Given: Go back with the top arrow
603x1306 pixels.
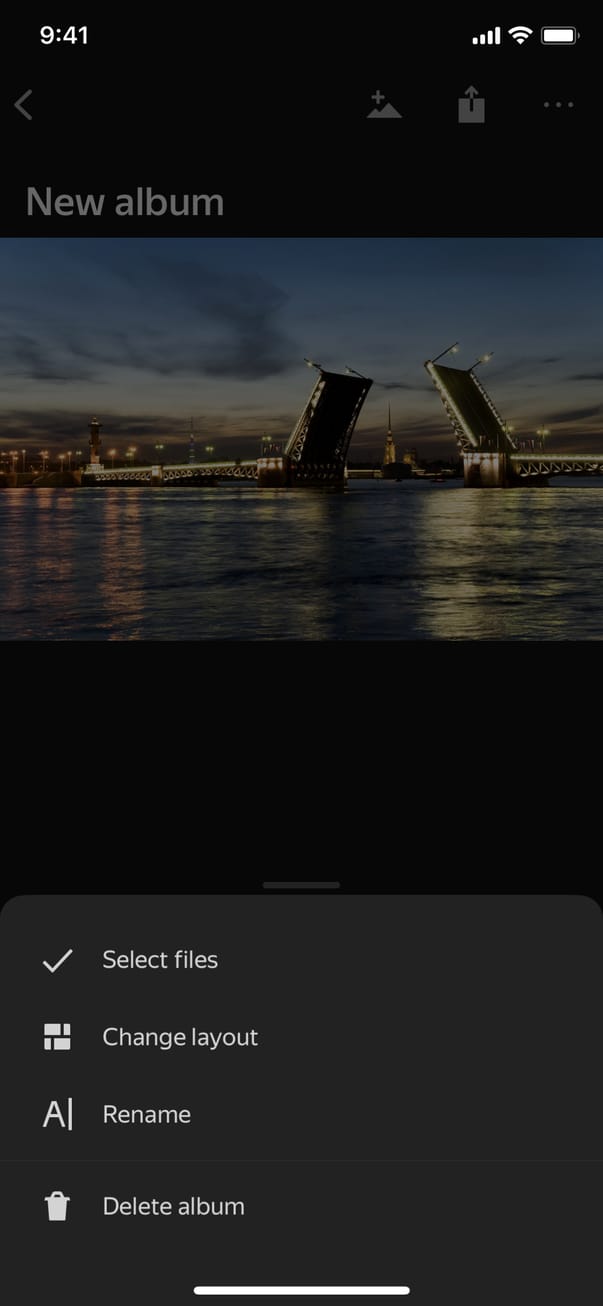Looking at the screenshot, I should [25, 104].
